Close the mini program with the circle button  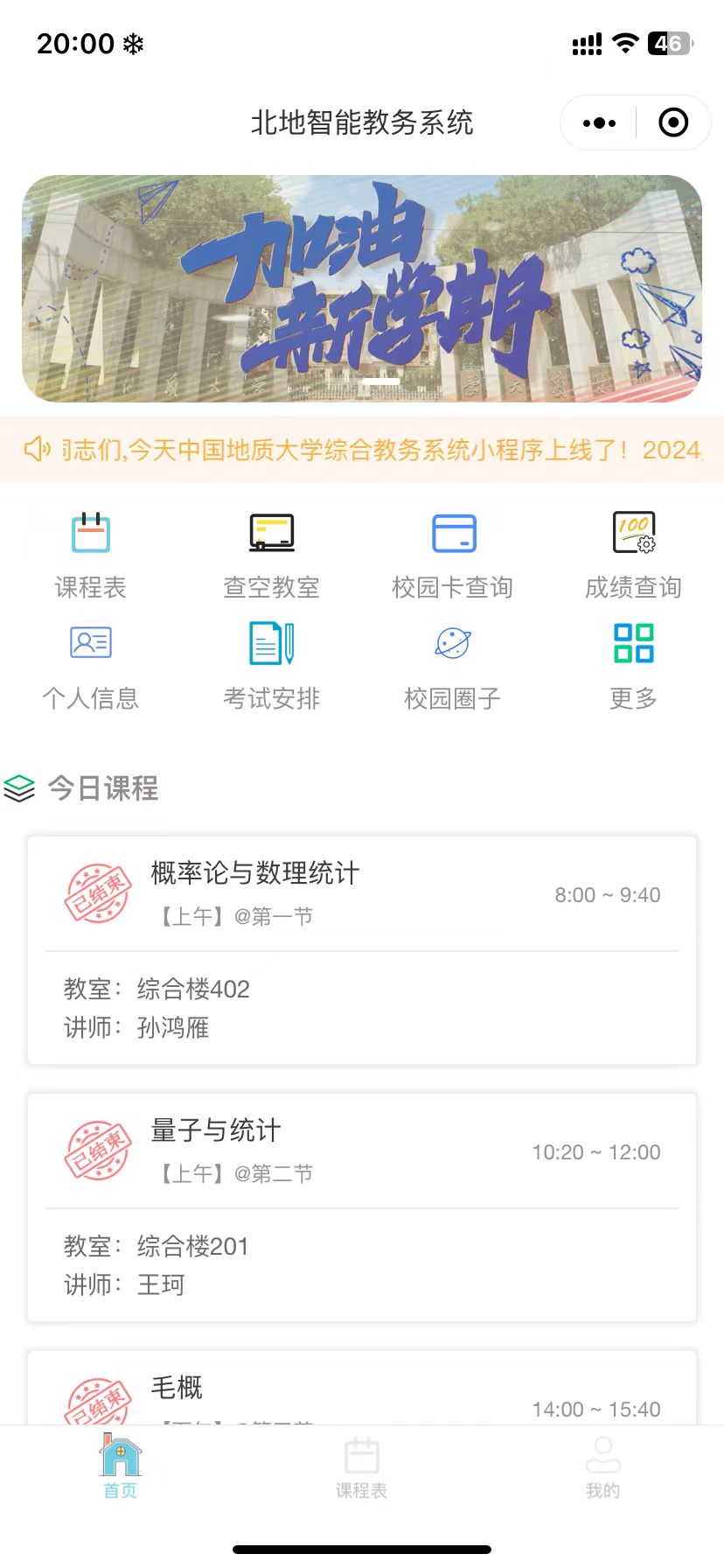click(672, 123)
